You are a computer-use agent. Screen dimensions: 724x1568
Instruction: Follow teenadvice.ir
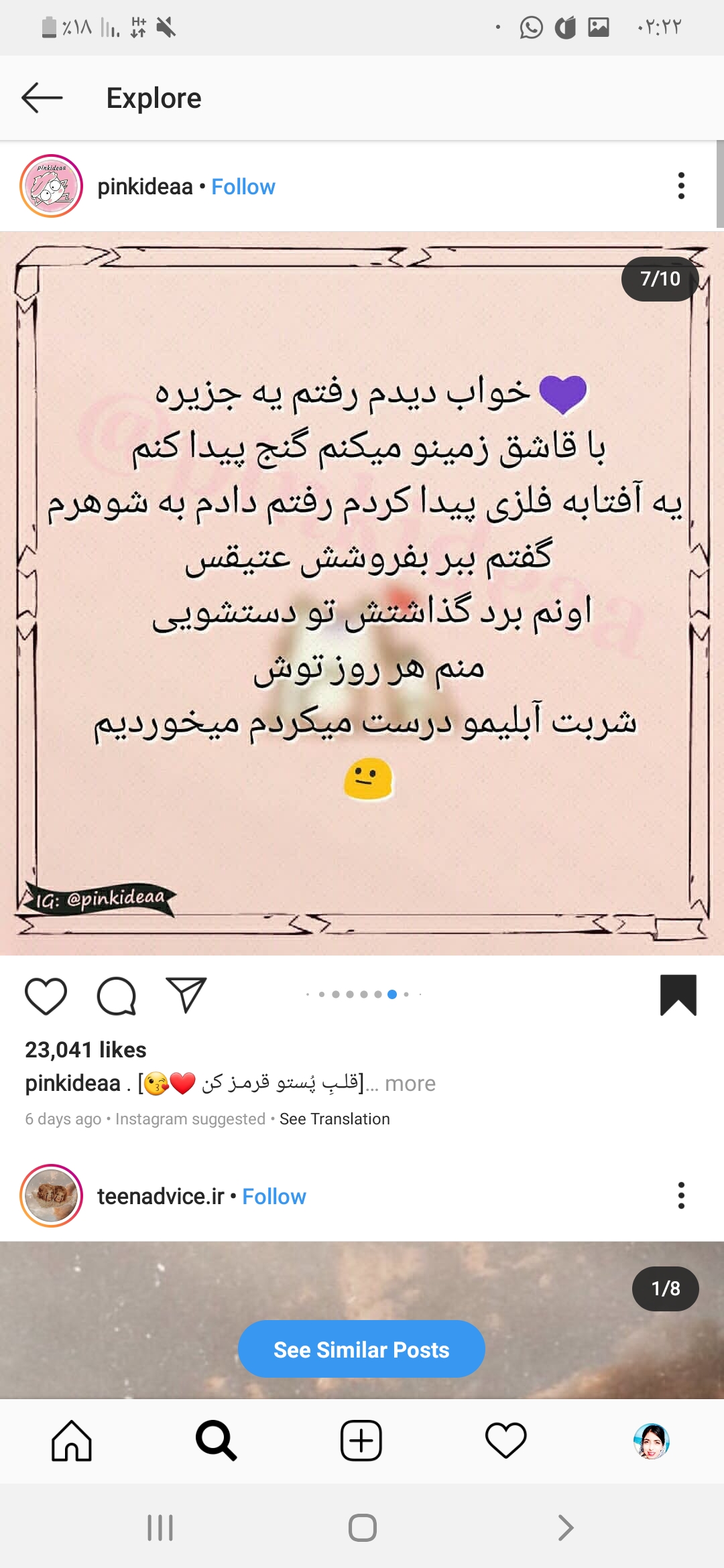[274, 1197]
